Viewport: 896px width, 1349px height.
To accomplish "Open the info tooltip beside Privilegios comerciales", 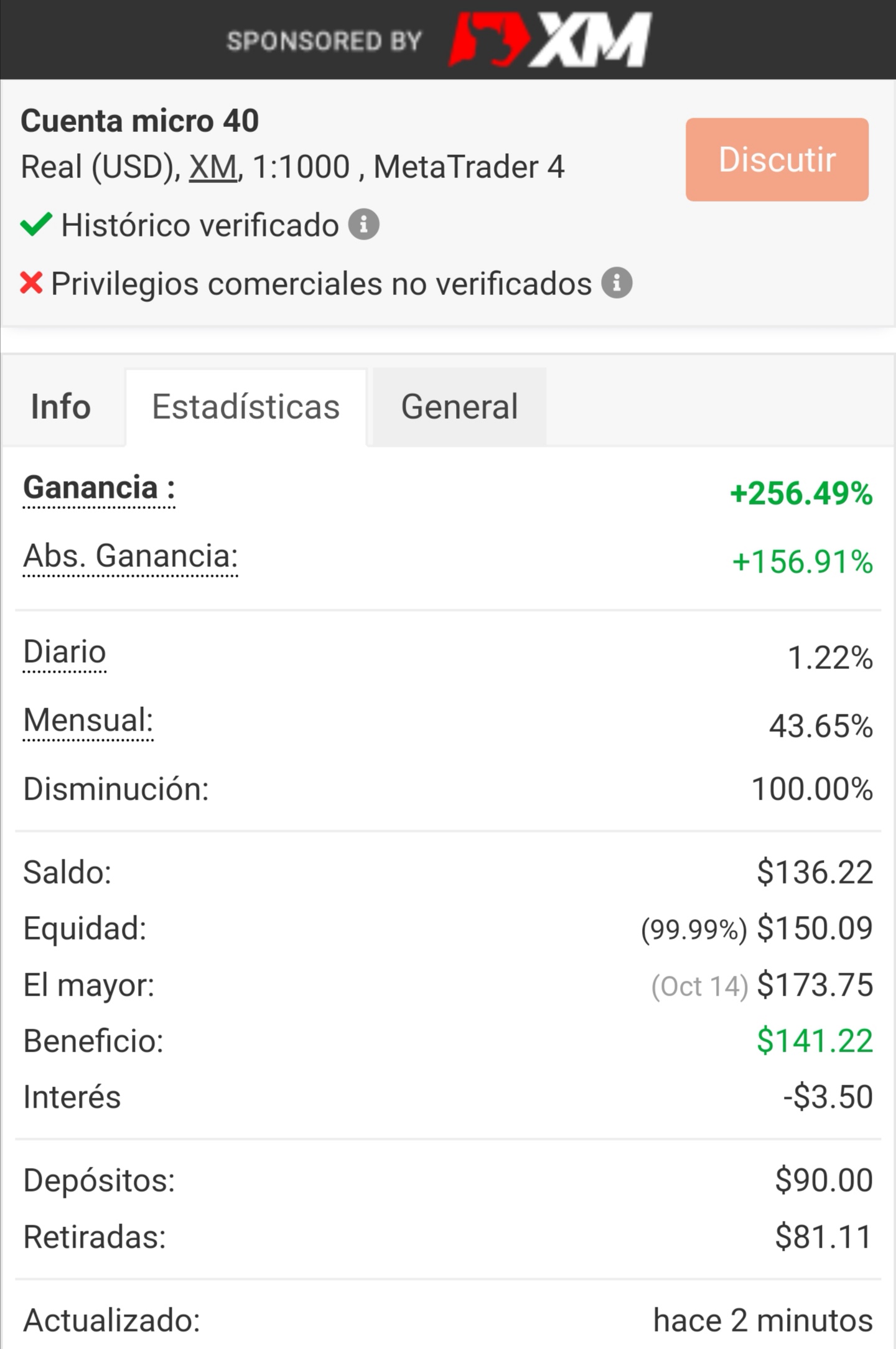I will 617,282.
